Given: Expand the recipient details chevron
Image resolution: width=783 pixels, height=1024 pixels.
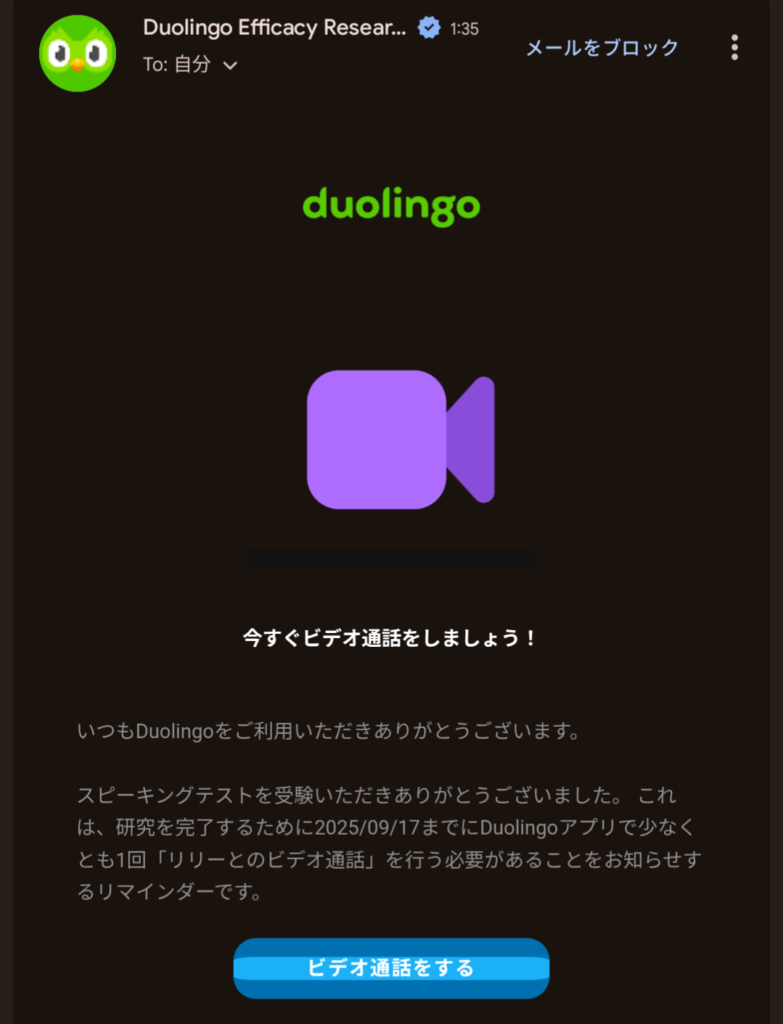Looking at the screenshot, I should (x=230, y=65).
